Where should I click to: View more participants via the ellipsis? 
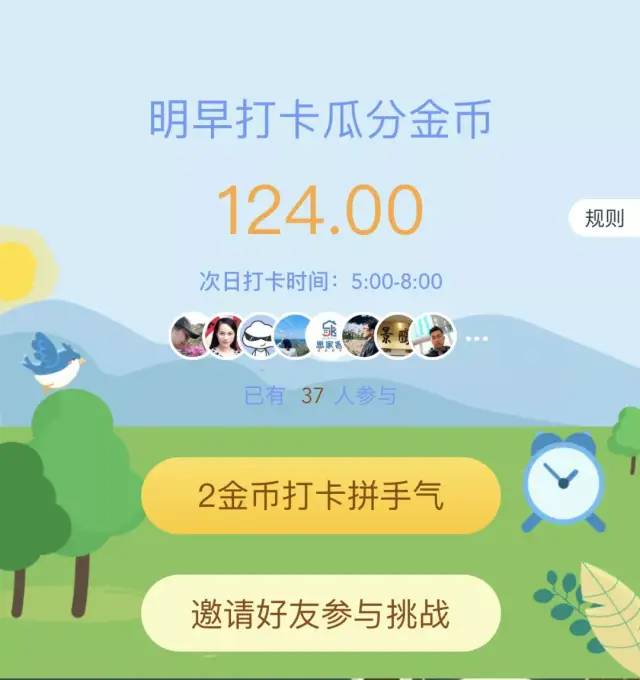pyautogui.click(x=477, y=338)
